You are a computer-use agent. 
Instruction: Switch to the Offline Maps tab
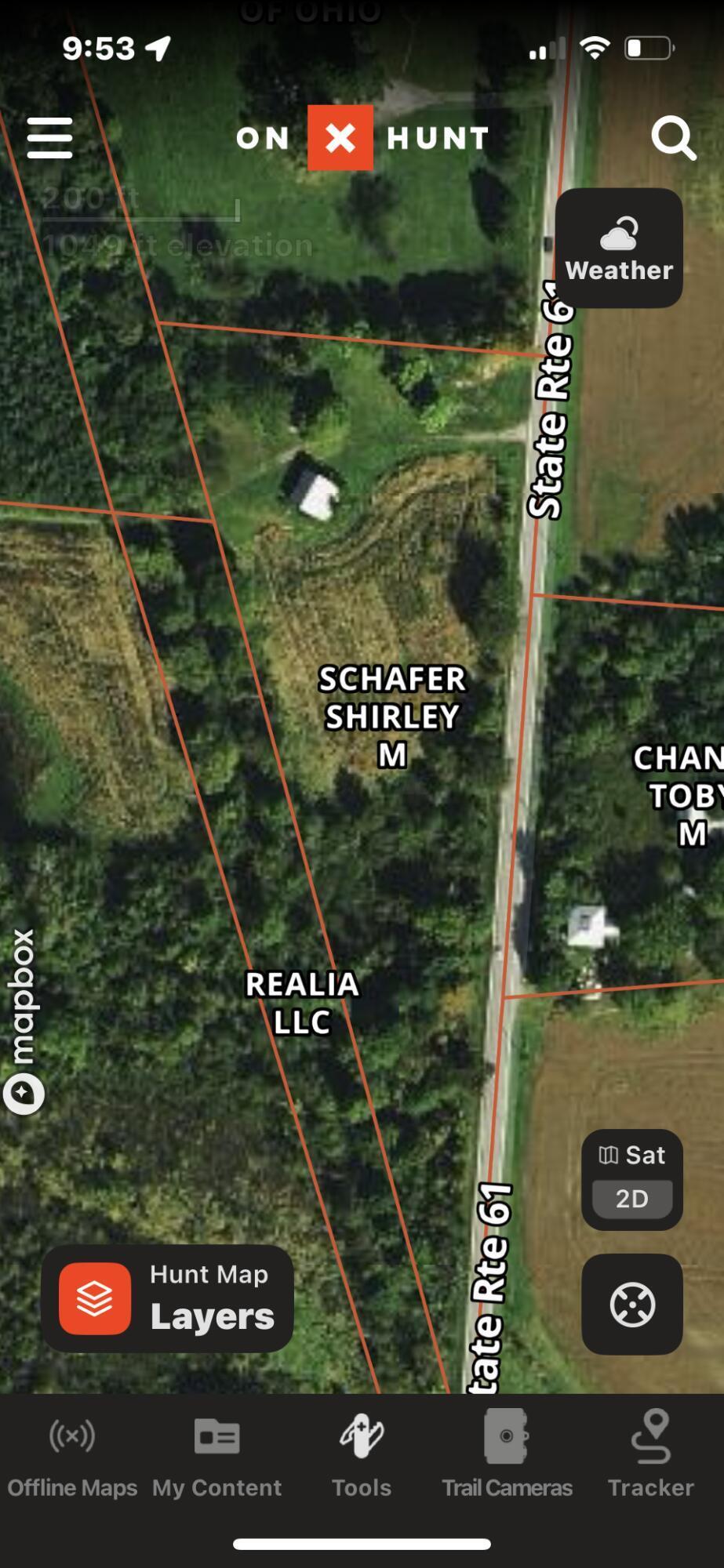tap(72, 1457)
